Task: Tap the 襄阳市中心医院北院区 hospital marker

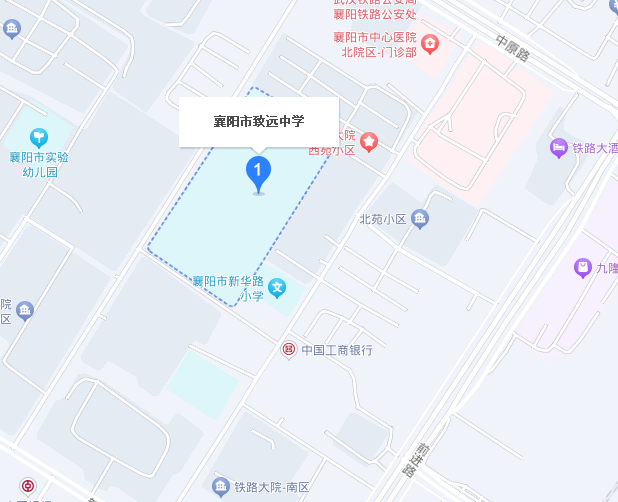Action: 430,43
